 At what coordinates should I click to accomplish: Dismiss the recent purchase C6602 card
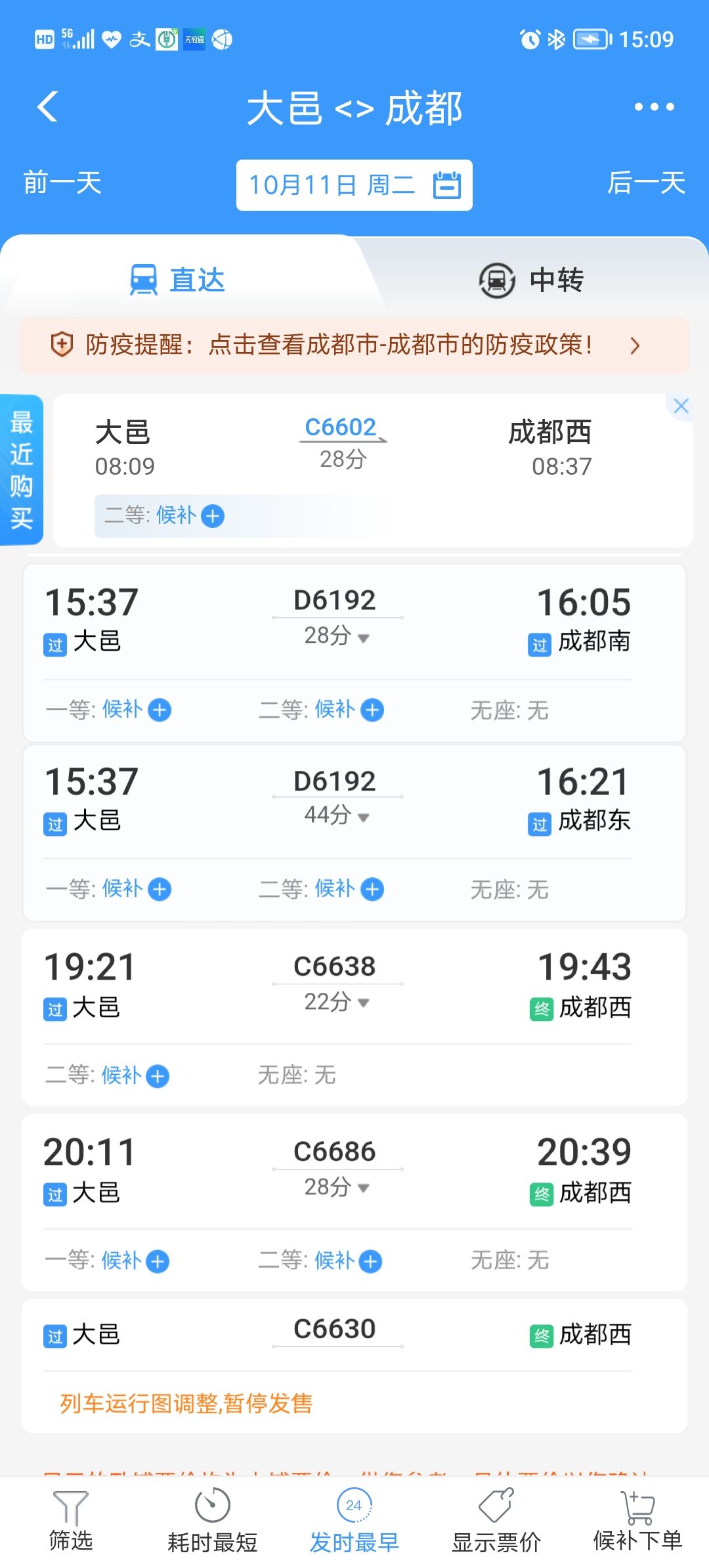pos(681,406)
